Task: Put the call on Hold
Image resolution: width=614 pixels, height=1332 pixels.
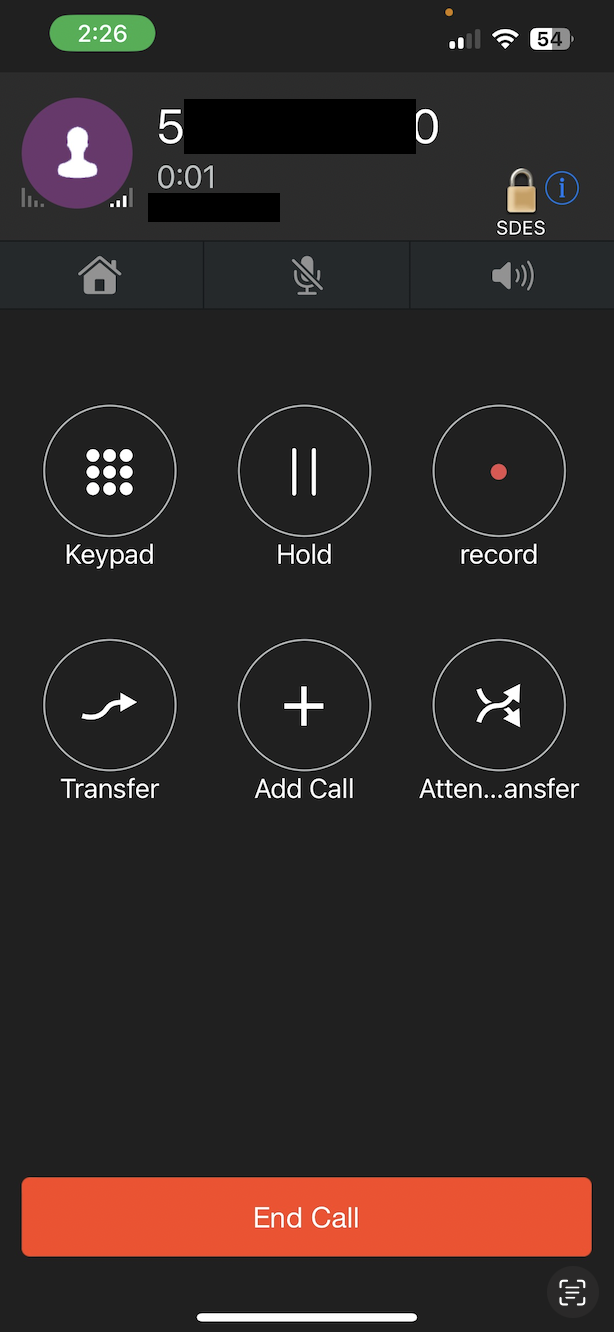Action: (304, 471)
